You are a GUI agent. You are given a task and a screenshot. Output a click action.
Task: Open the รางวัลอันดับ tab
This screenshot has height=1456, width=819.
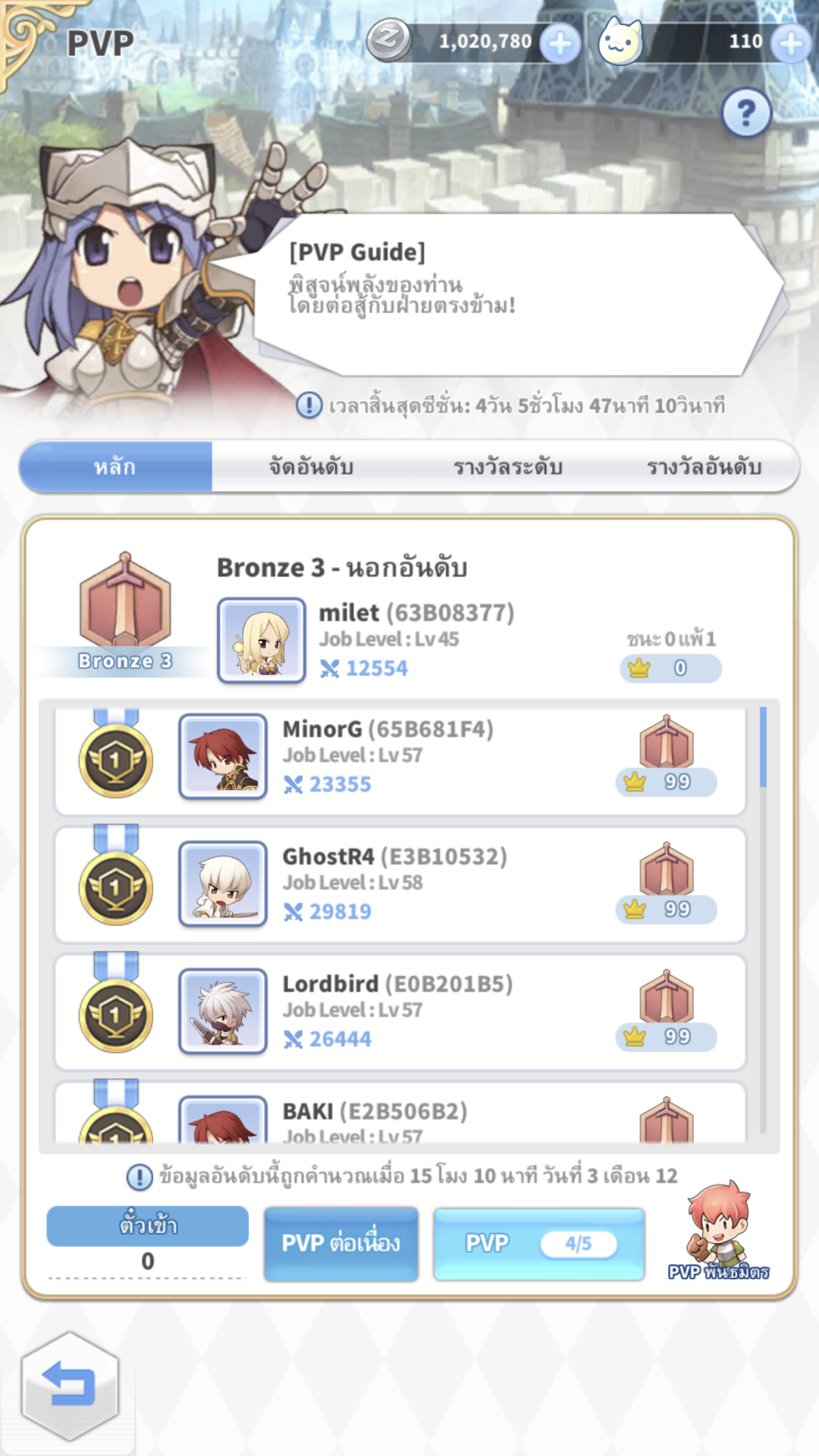[704, 467]
